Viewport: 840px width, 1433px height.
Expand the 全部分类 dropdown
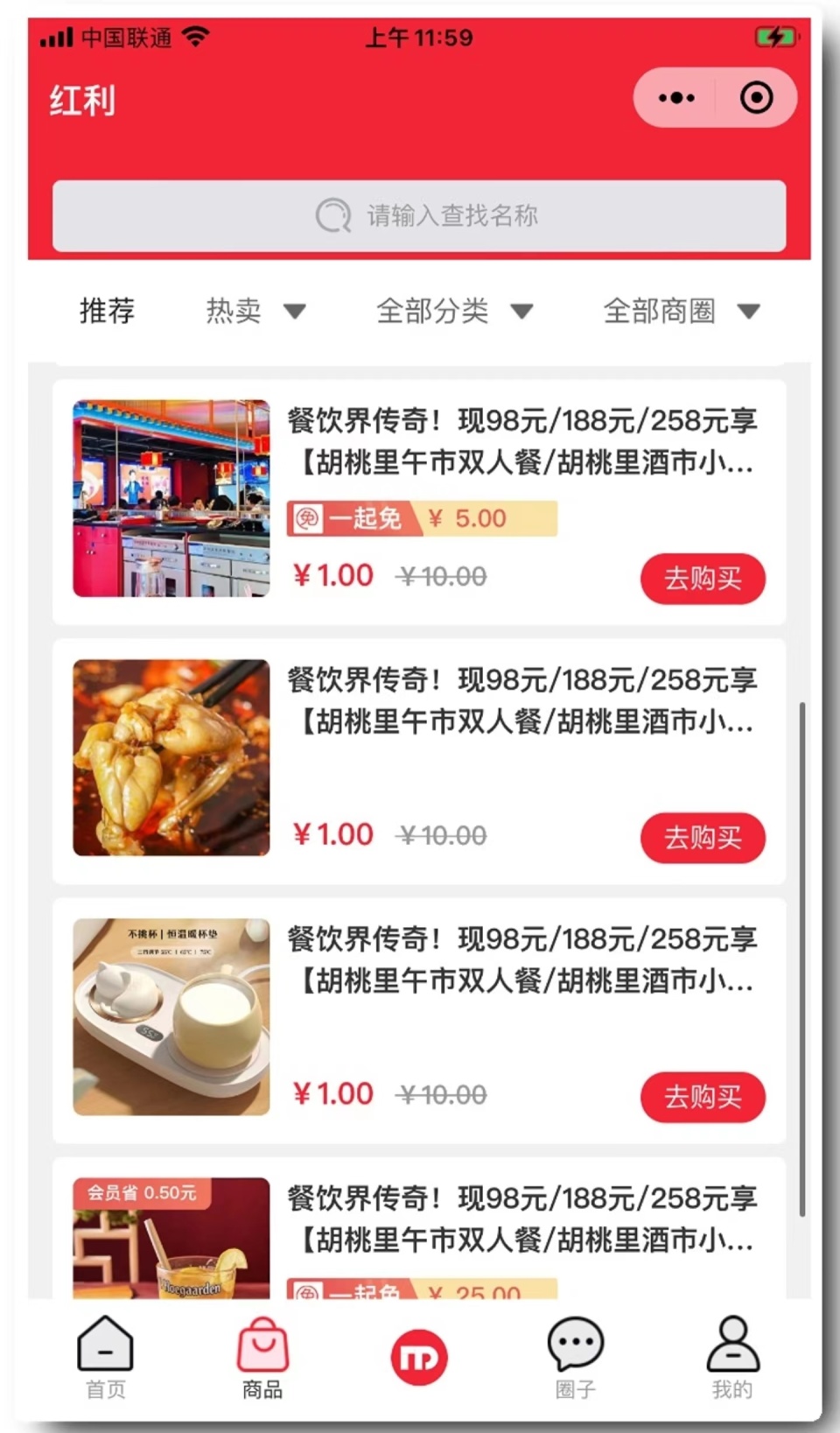(x=455, y=310)
